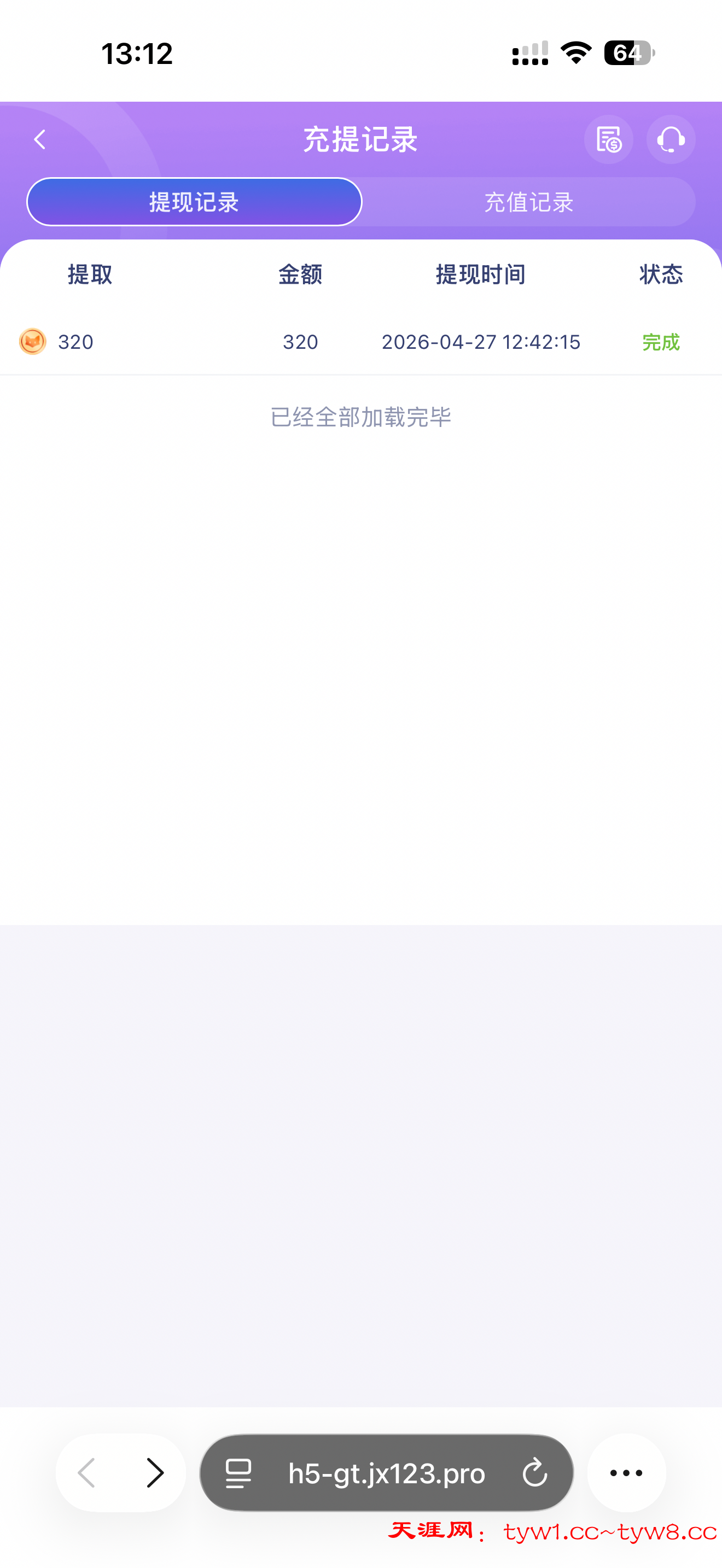Select the 提现记录 tab
Image resolution: width=722 pixels, height=1568 pixels.
[194, 202]
